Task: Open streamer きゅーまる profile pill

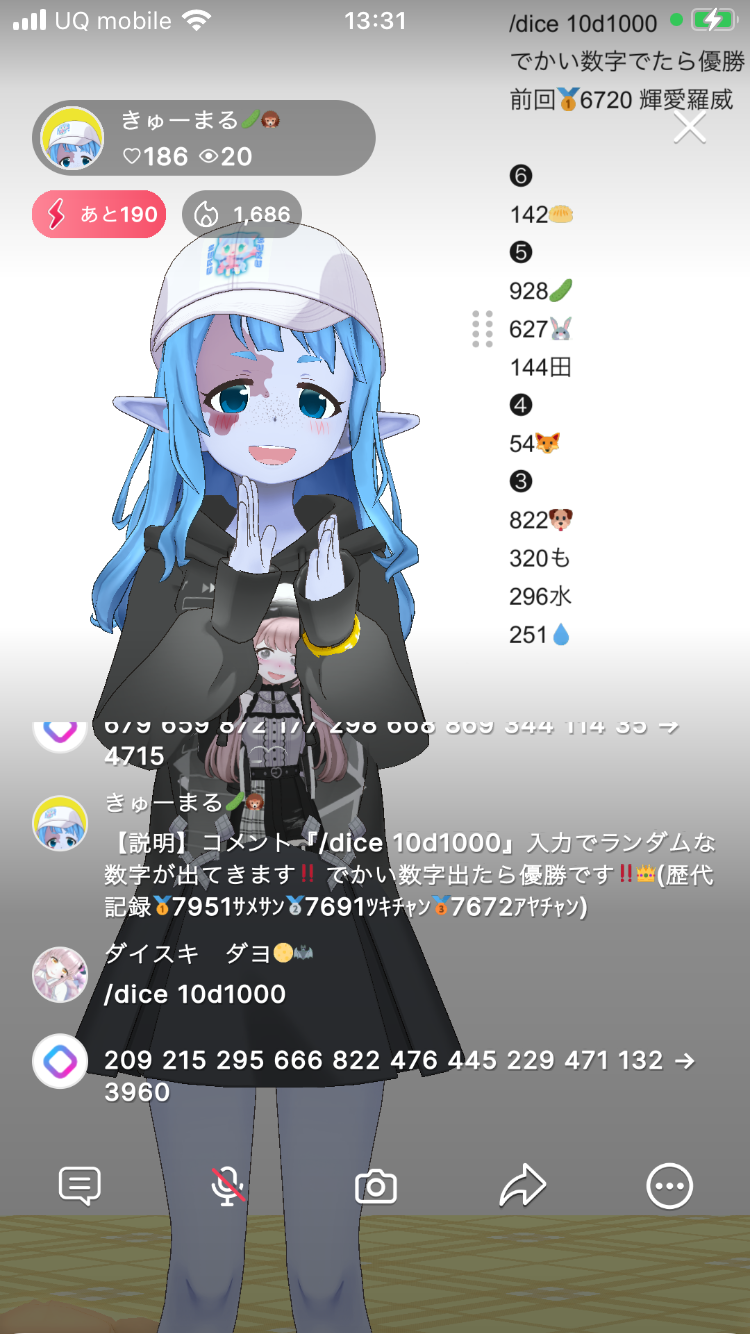Action: 204,138
